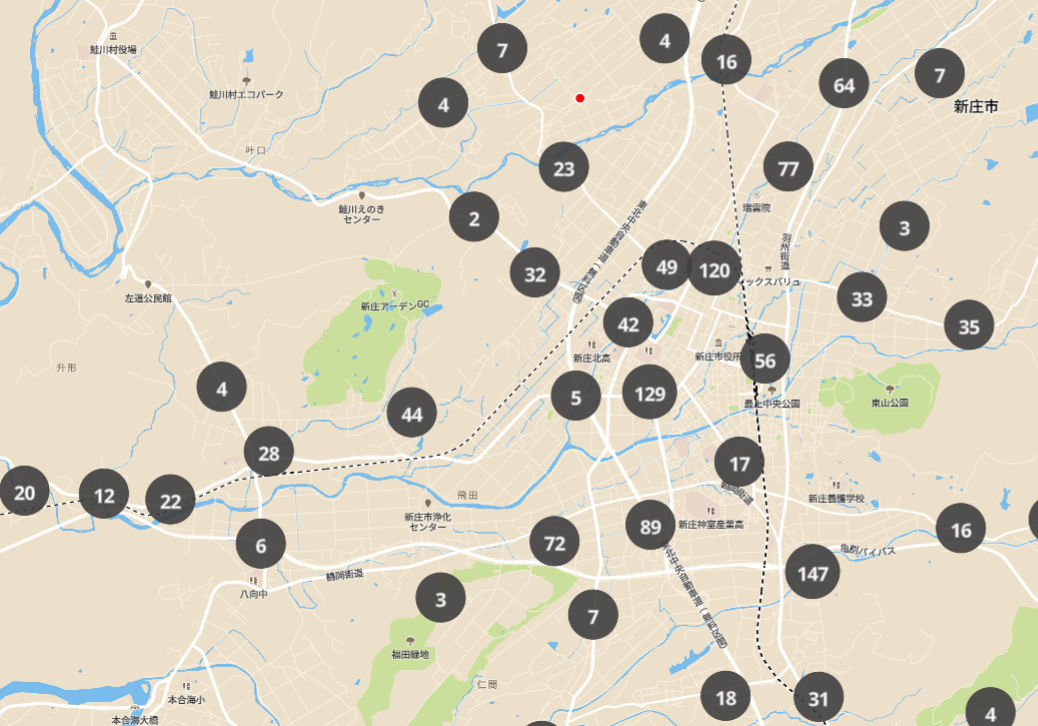The height and width of the screenshot is (726, 1038).
Task: Open the cluster labeled 22
Action: tap(171, 502)
